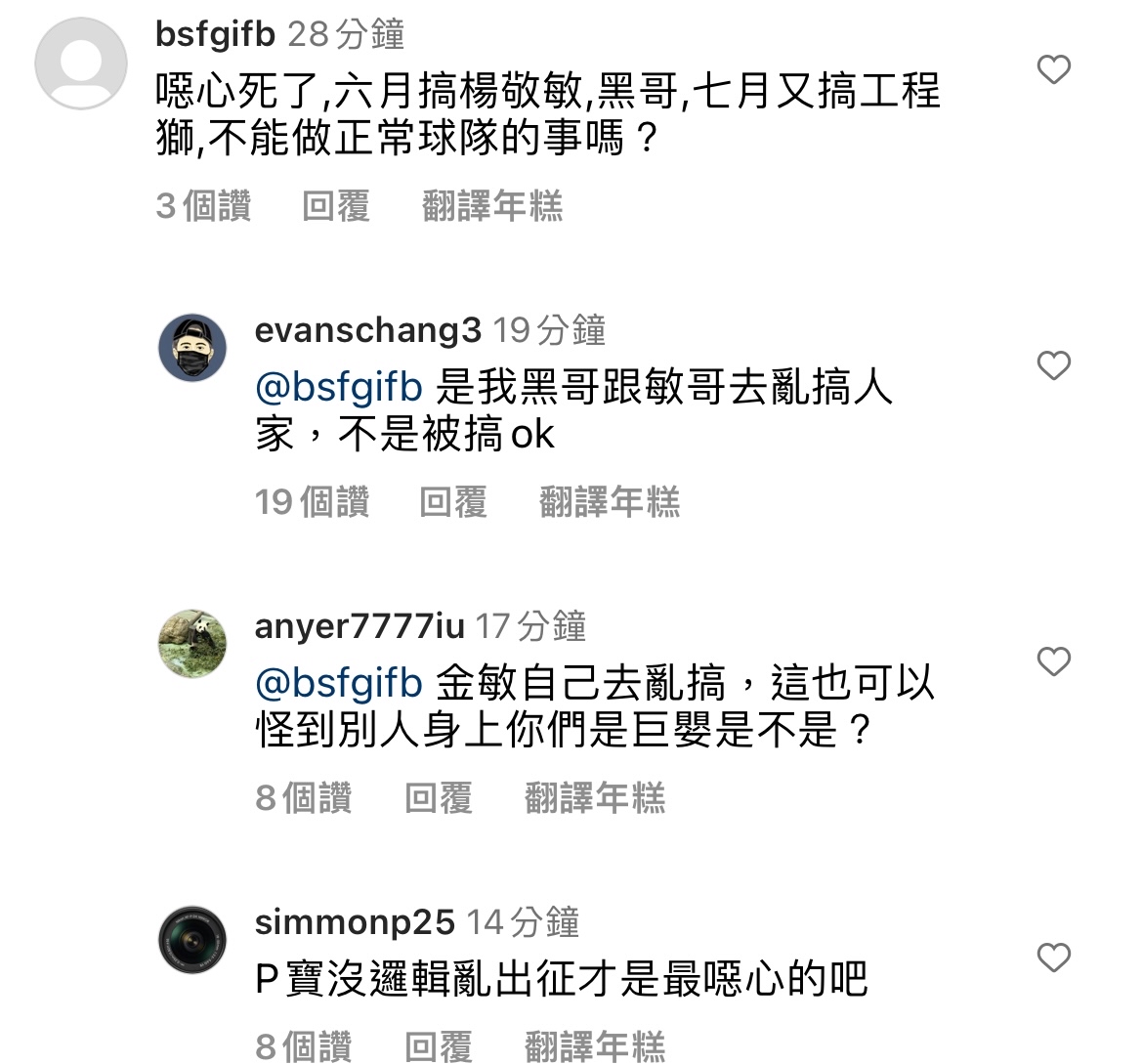Image resolution: width=1142 pixels, height=1064 pixels.
Task: View the 3 likes on bsfgifb's comment
Action: pos(203,206)
